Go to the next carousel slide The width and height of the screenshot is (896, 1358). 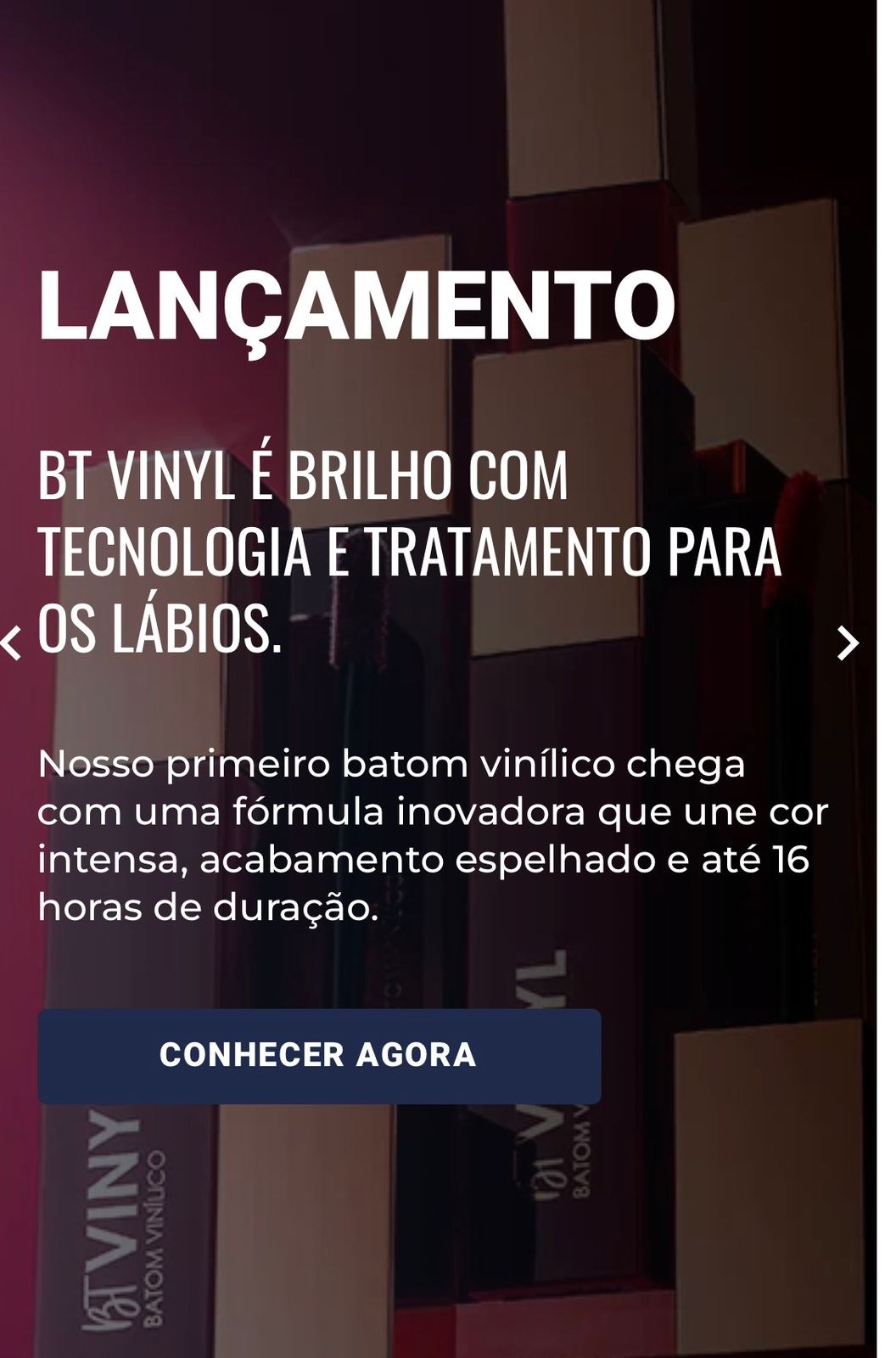click(x=847, y=643)
